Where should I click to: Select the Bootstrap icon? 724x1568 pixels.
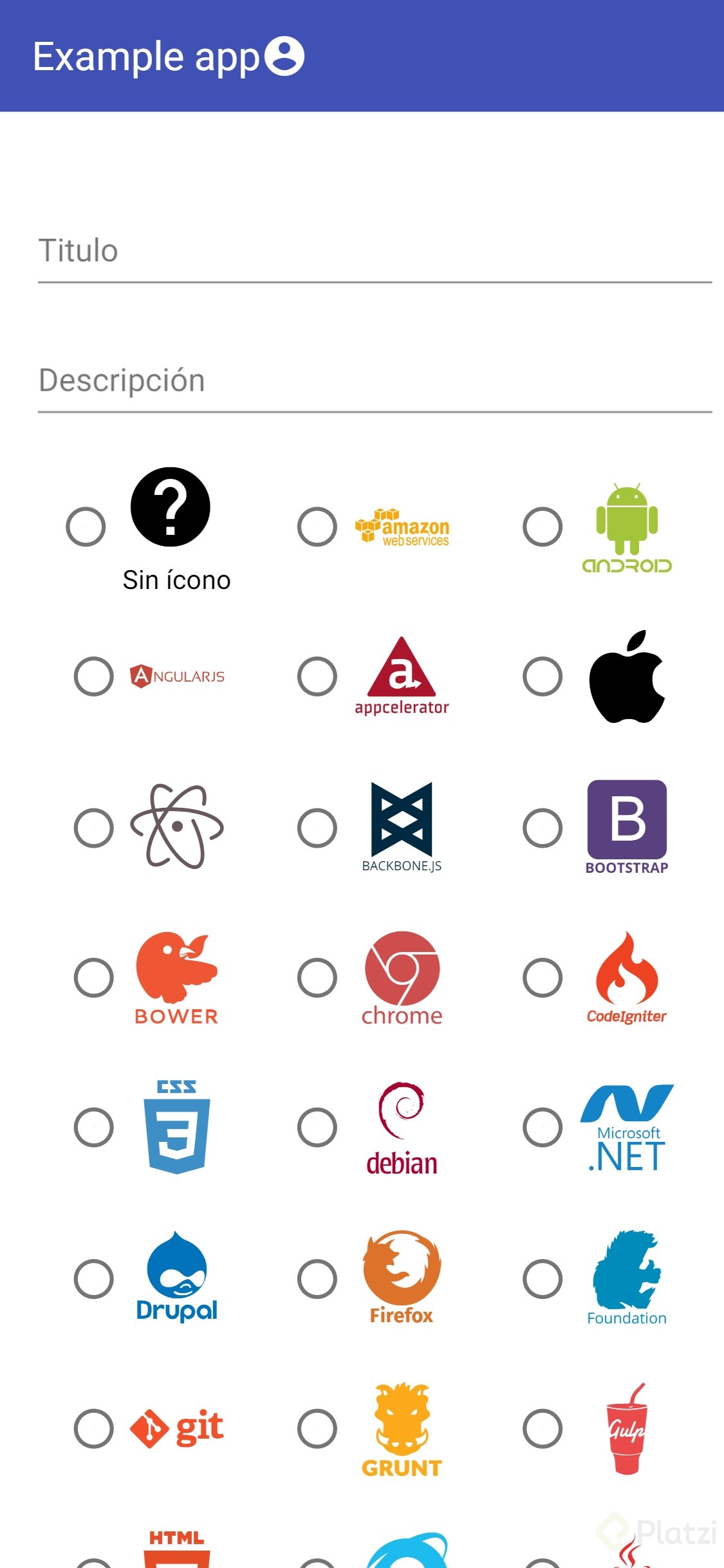[x=542, y=827]
